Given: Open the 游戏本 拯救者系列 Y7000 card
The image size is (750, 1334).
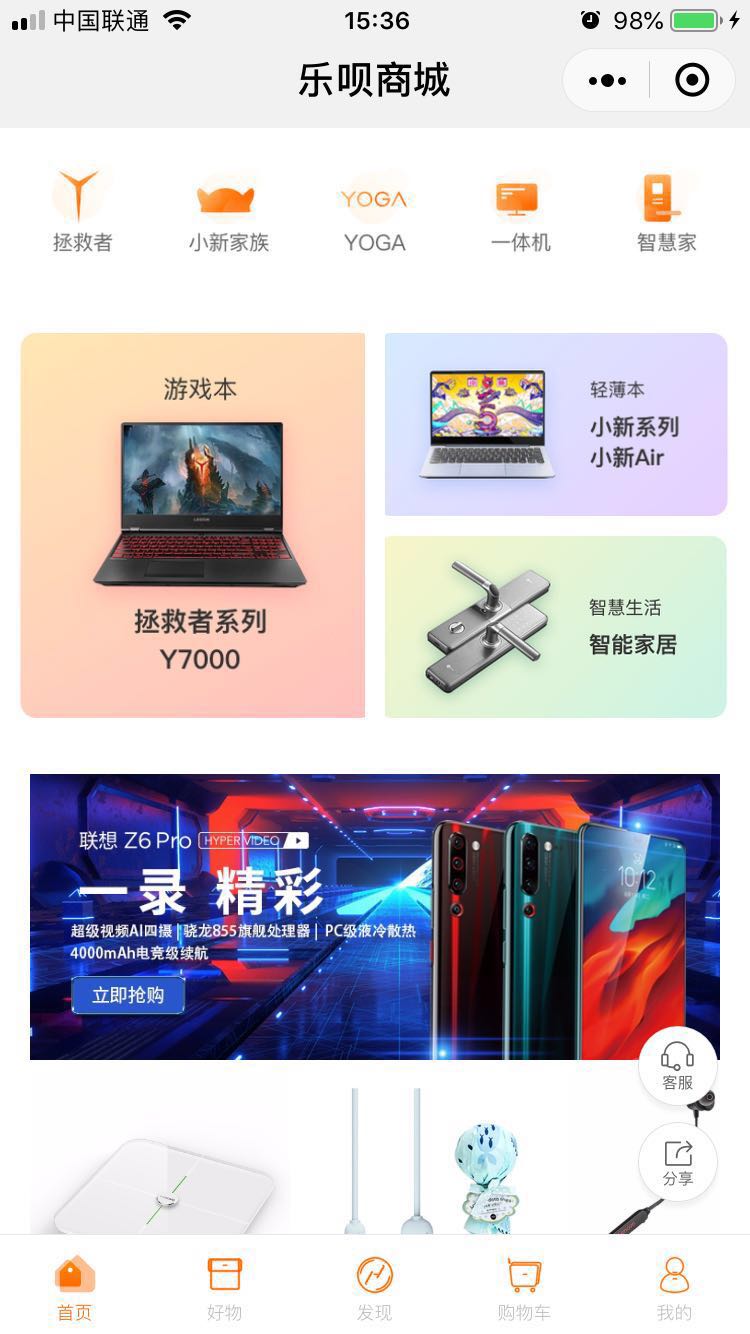Looking at the screenshot, I should (193, 525).
